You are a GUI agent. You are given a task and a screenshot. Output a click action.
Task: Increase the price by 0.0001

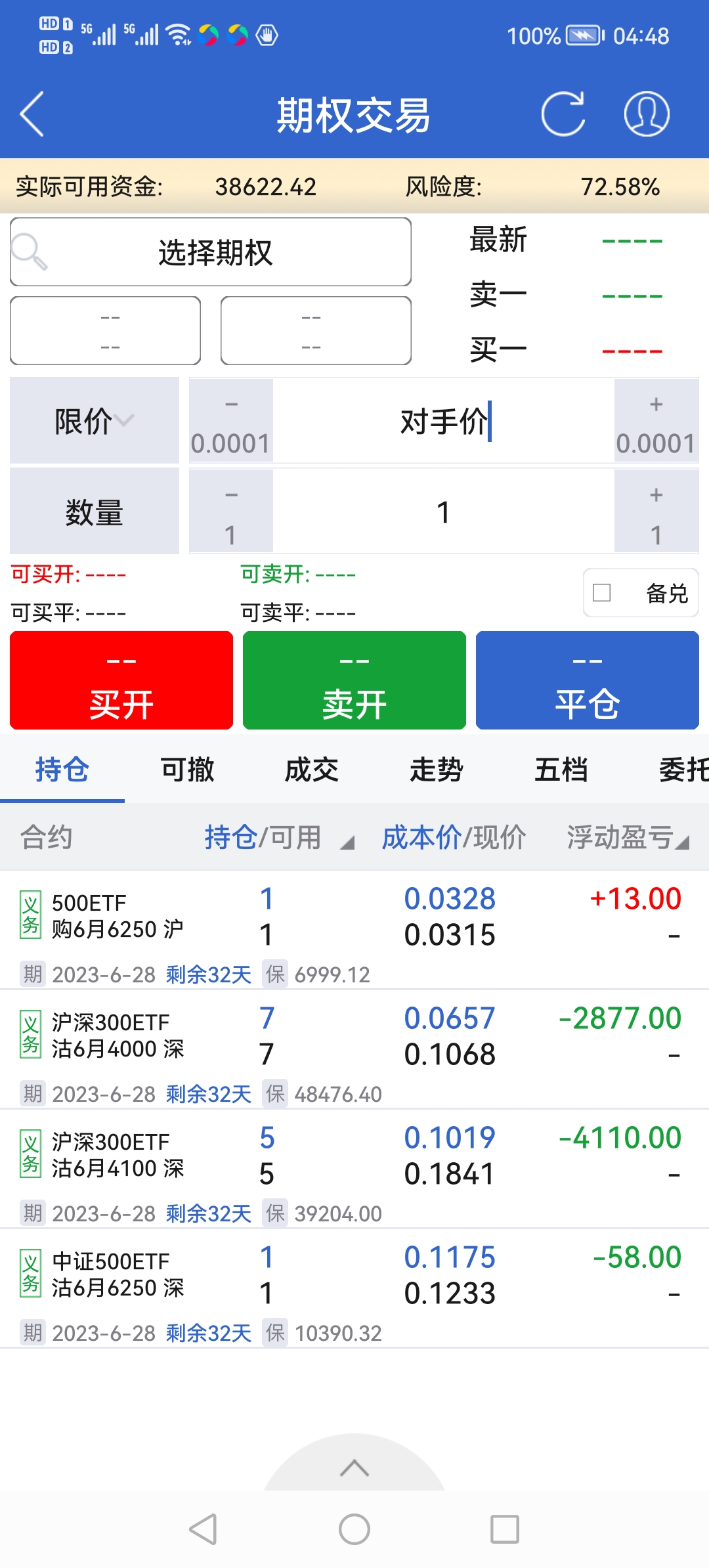pos(656,421)
